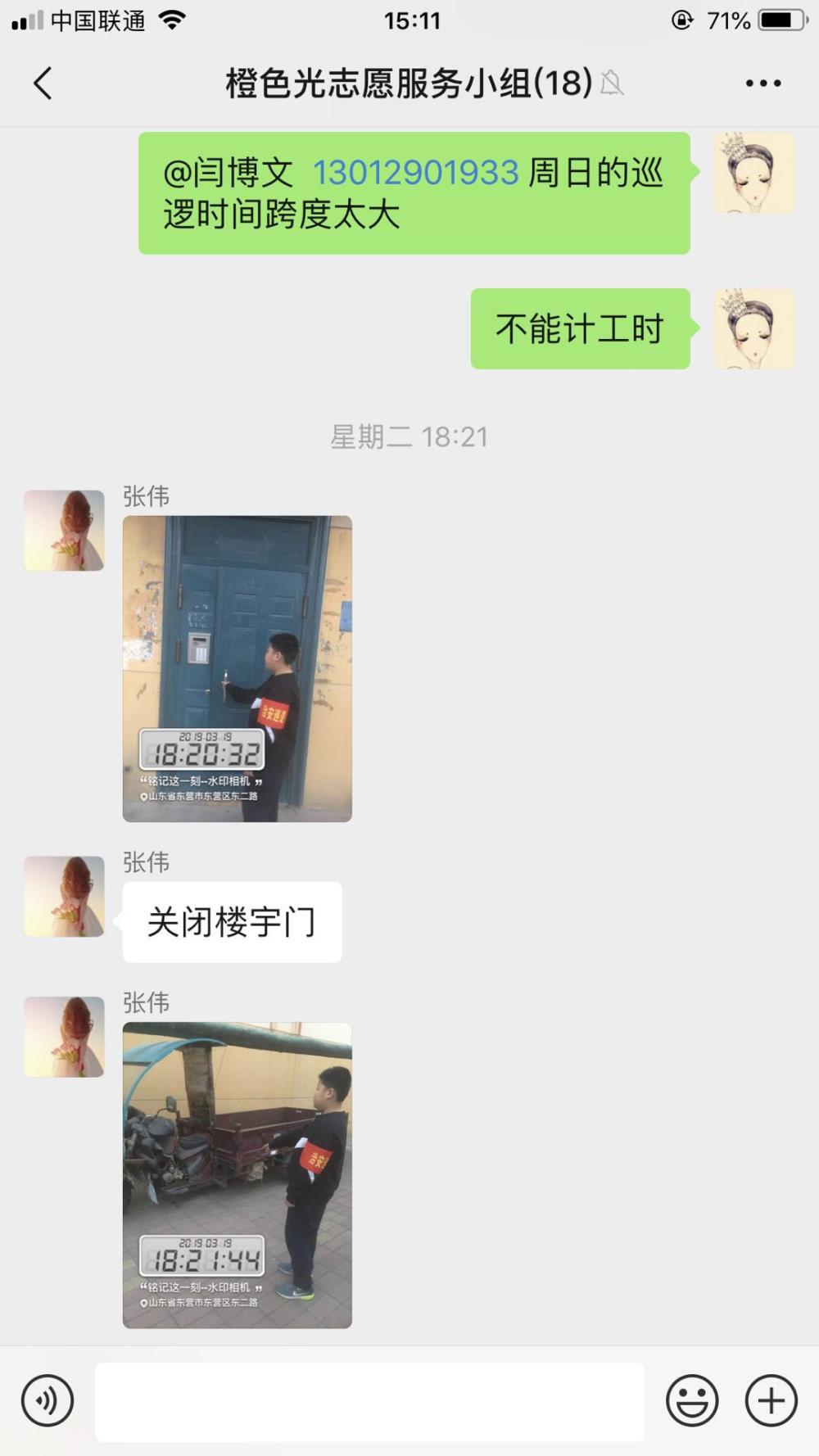Screen dimensions: 819x1456
Task: Tap the phone number 13012901933 link
Action: click(416, 173)
